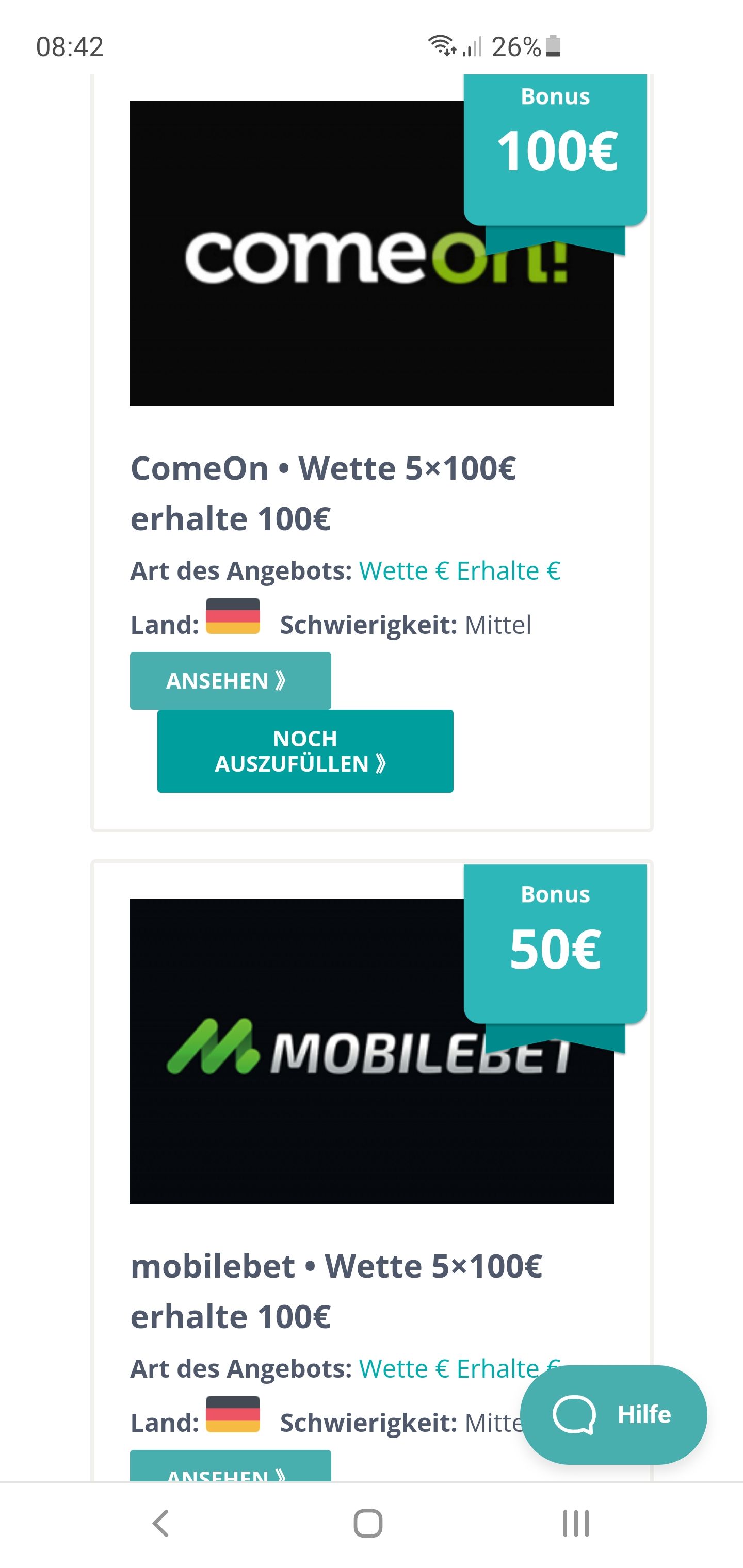Viewport: 743px width, 1568px height.
Task: Go back with the system back button
Action: tap(161, 1524)
